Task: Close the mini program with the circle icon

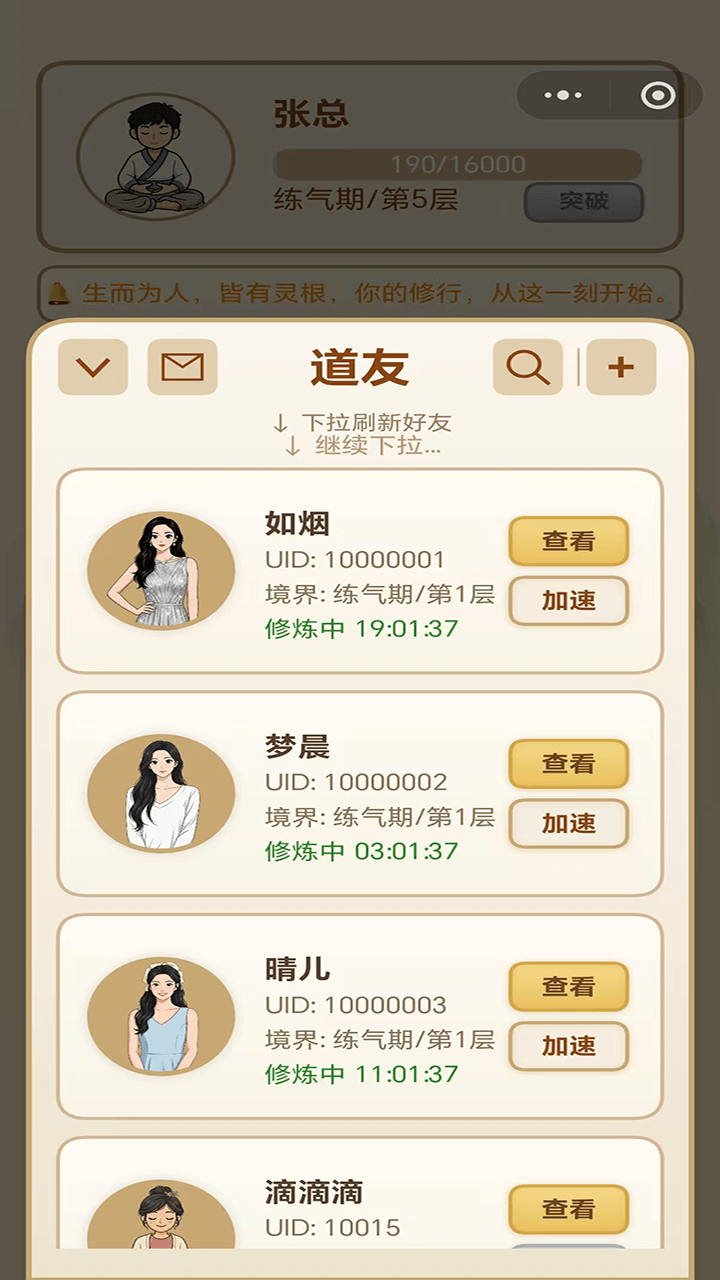Action: (x=657, y=96)
